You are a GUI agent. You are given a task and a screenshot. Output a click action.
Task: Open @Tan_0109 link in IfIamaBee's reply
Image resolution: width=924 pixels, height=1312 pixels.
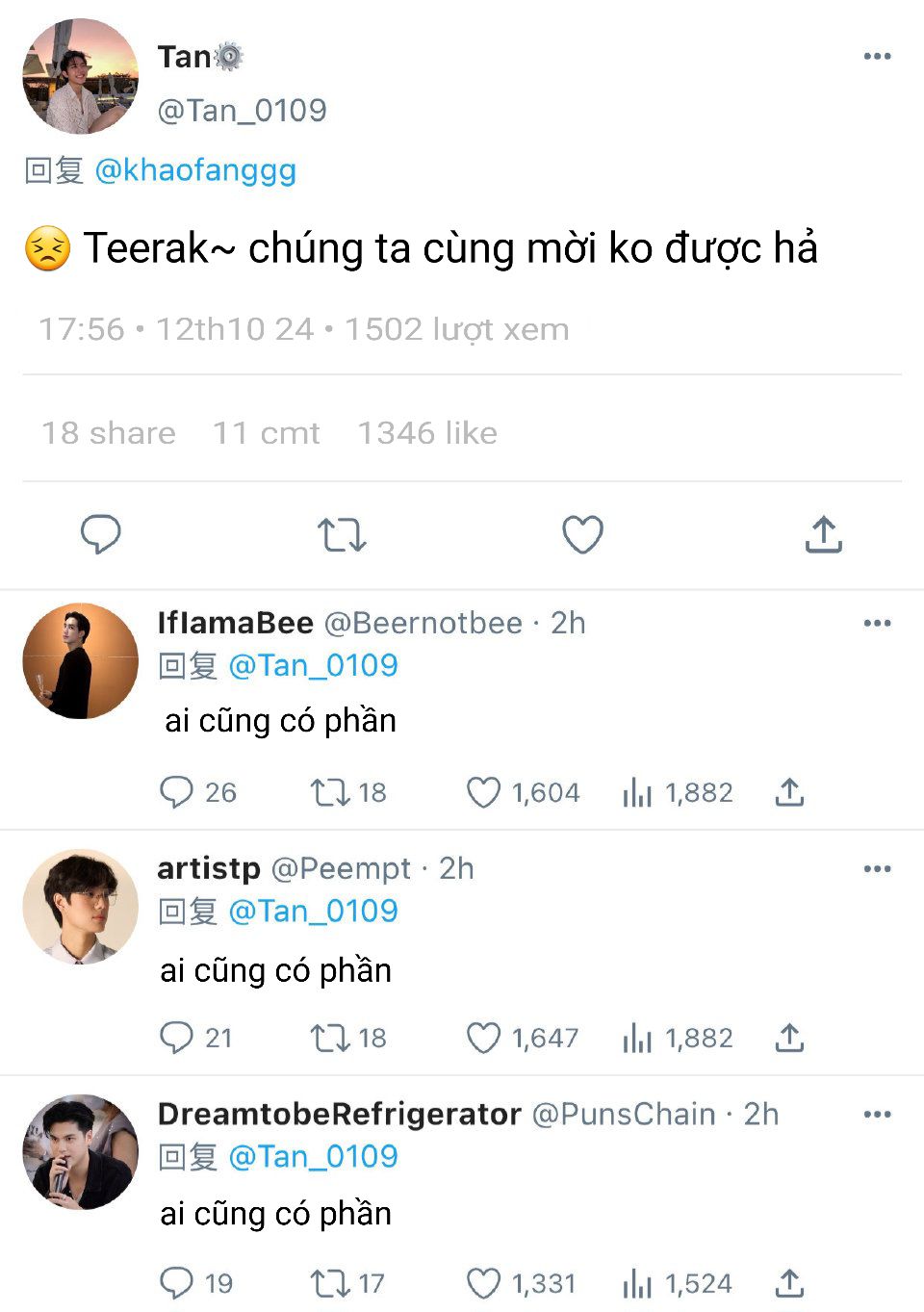tap(313, 665)
